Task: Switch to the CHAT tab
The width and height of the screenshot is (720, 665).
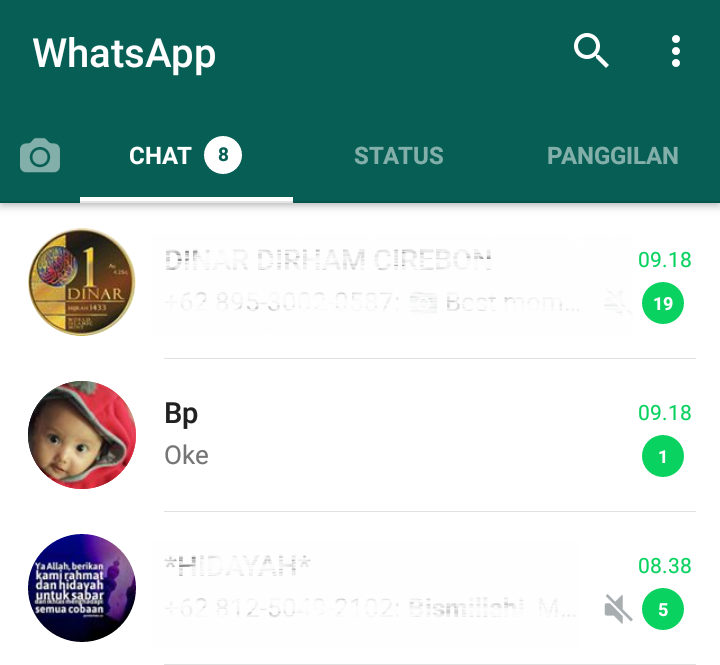Action: [186, 156]
